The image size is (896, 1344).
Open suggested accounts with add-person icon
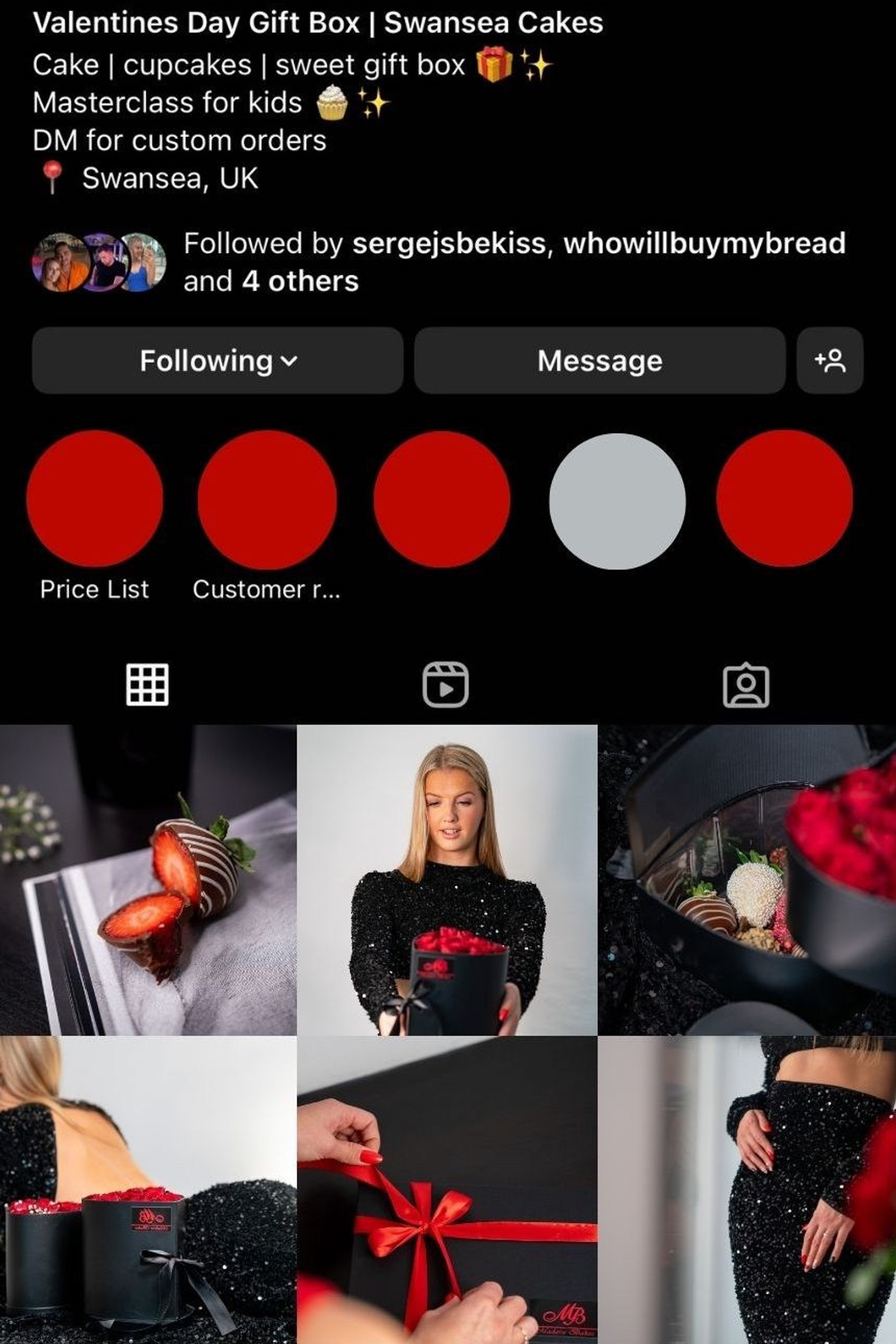click(829, 360)
